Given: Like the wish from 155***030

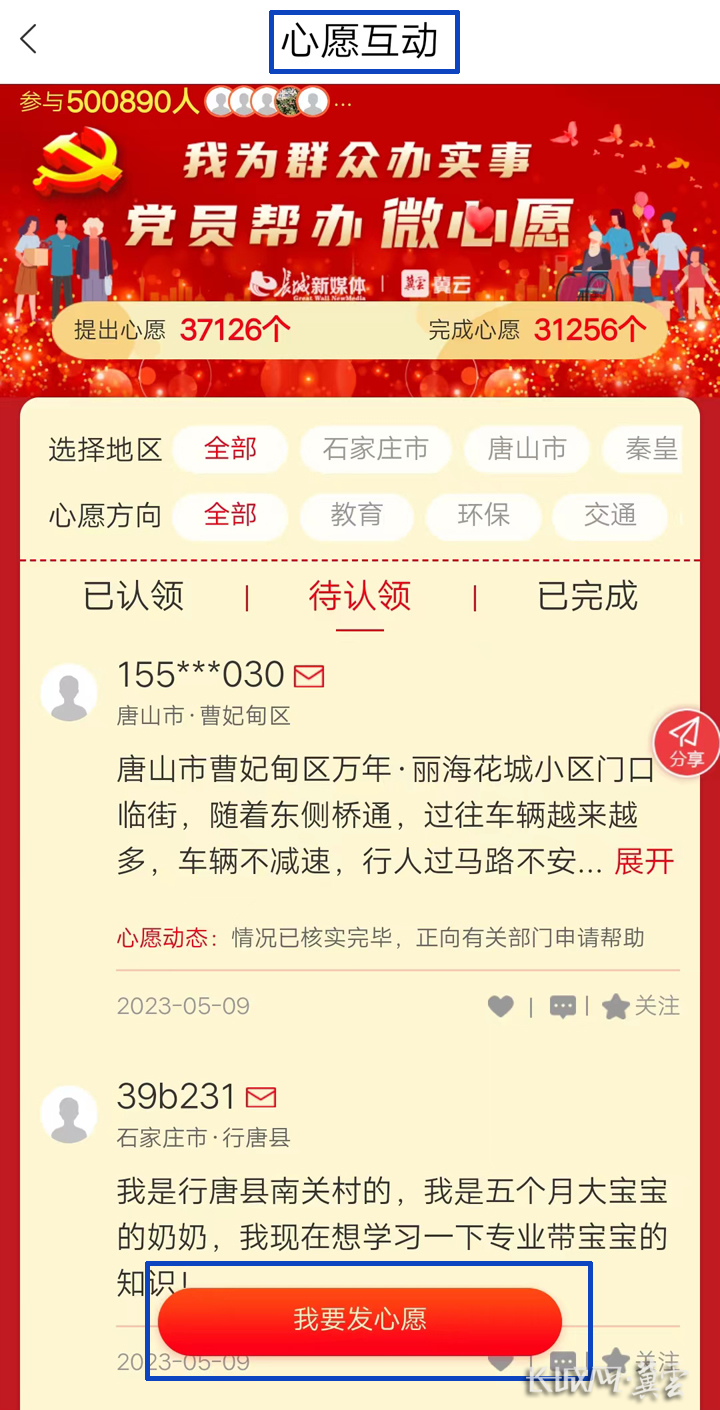Looking at the screenshot, I should pos(501,1007).
